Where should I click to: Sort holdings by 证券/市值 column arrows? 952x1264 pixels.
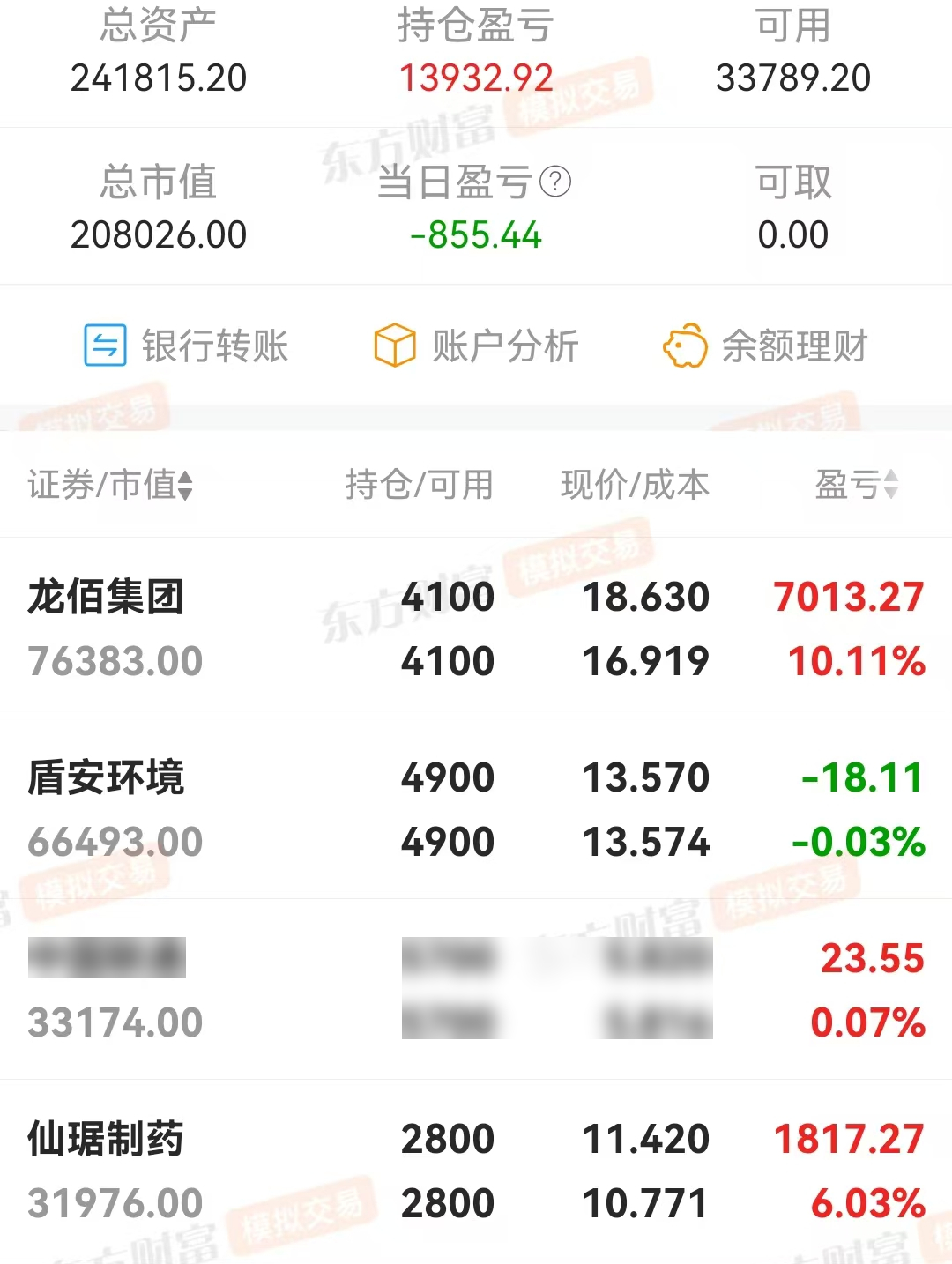click(x=185, y=485)
